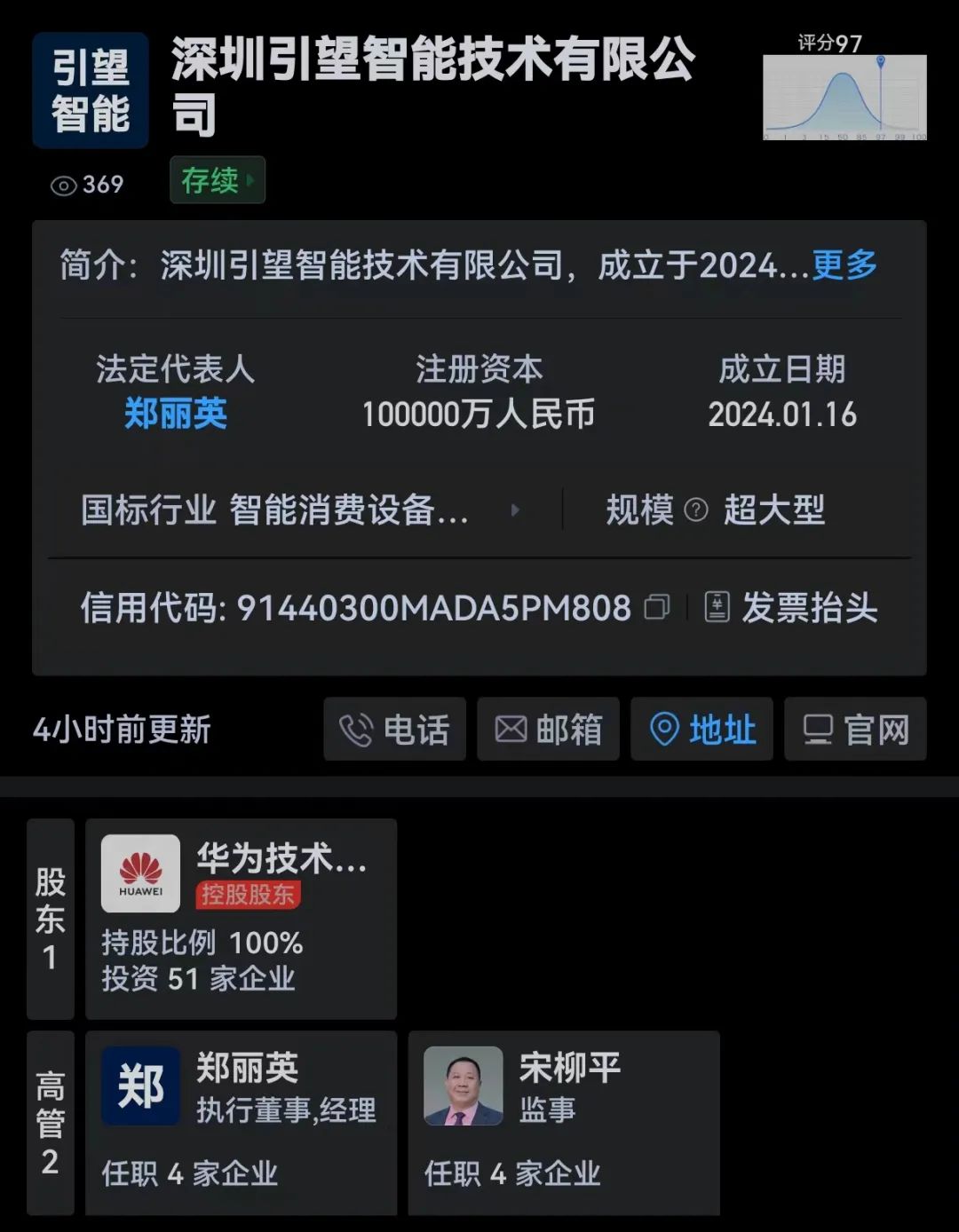The width and height of the screenshot is (959, 1232).
Task: Expand the company intro with 更多
Action: tap(844, 265)
